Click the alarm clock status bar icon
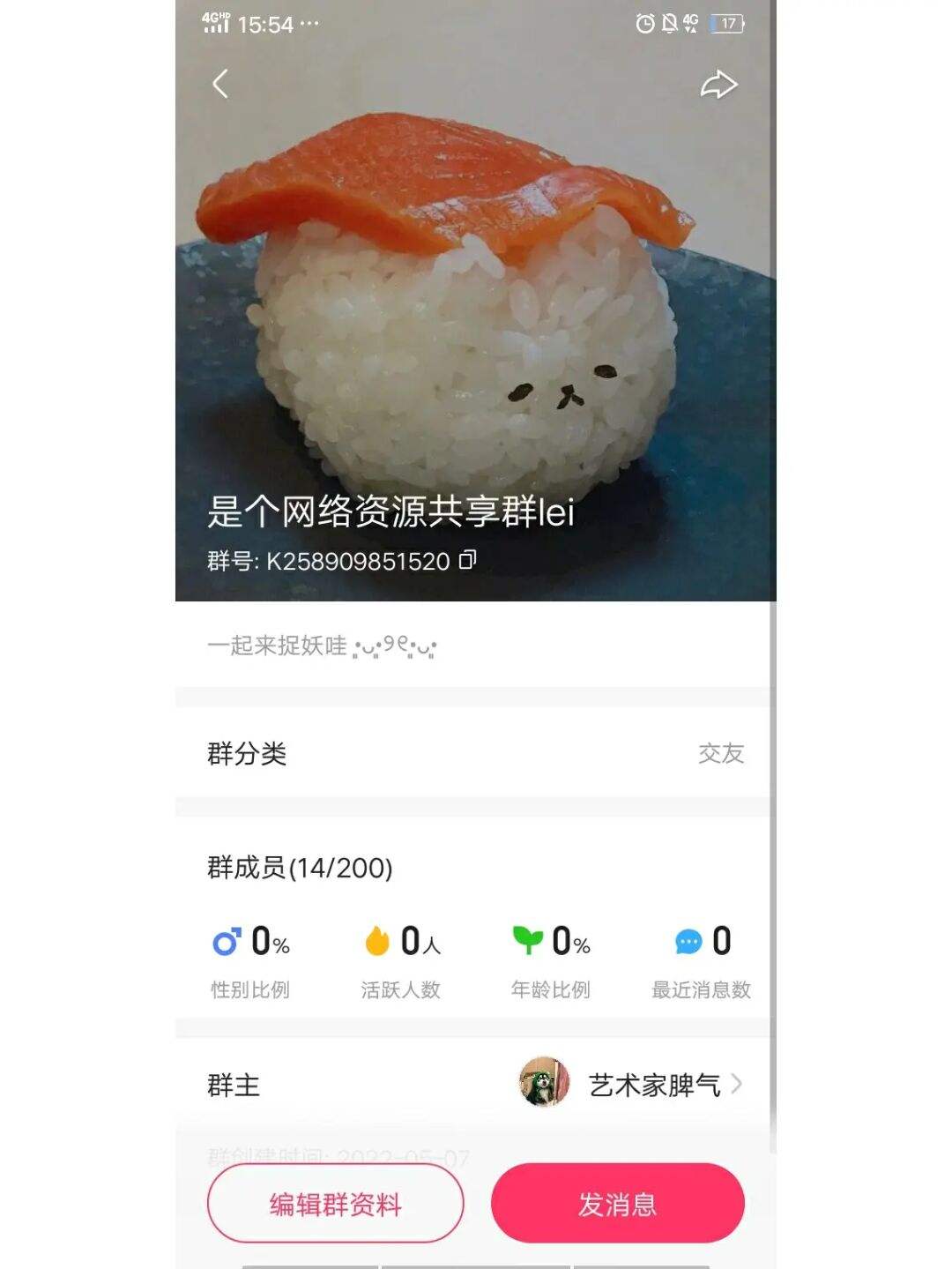This screenshot has width=952, height=1269. click(x=644, y=23)
